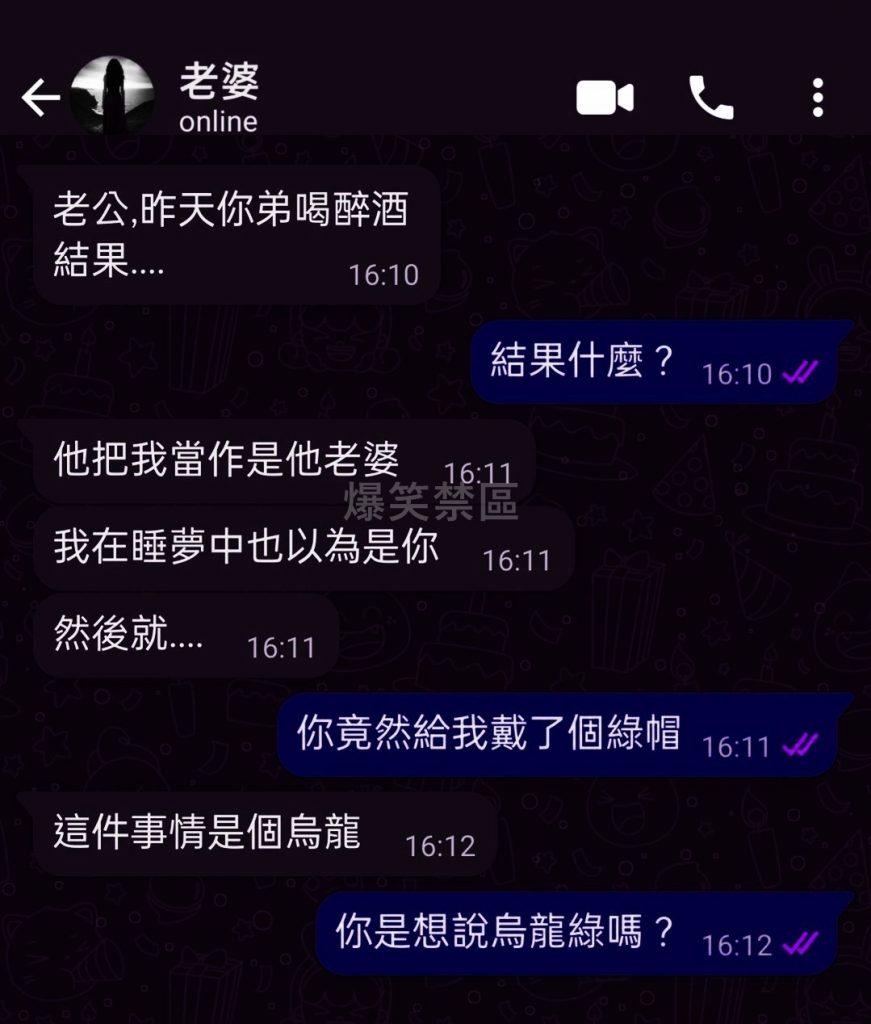Open the three-dot overflow menu
Screen dimensions: 871x1024
(818, 98)
